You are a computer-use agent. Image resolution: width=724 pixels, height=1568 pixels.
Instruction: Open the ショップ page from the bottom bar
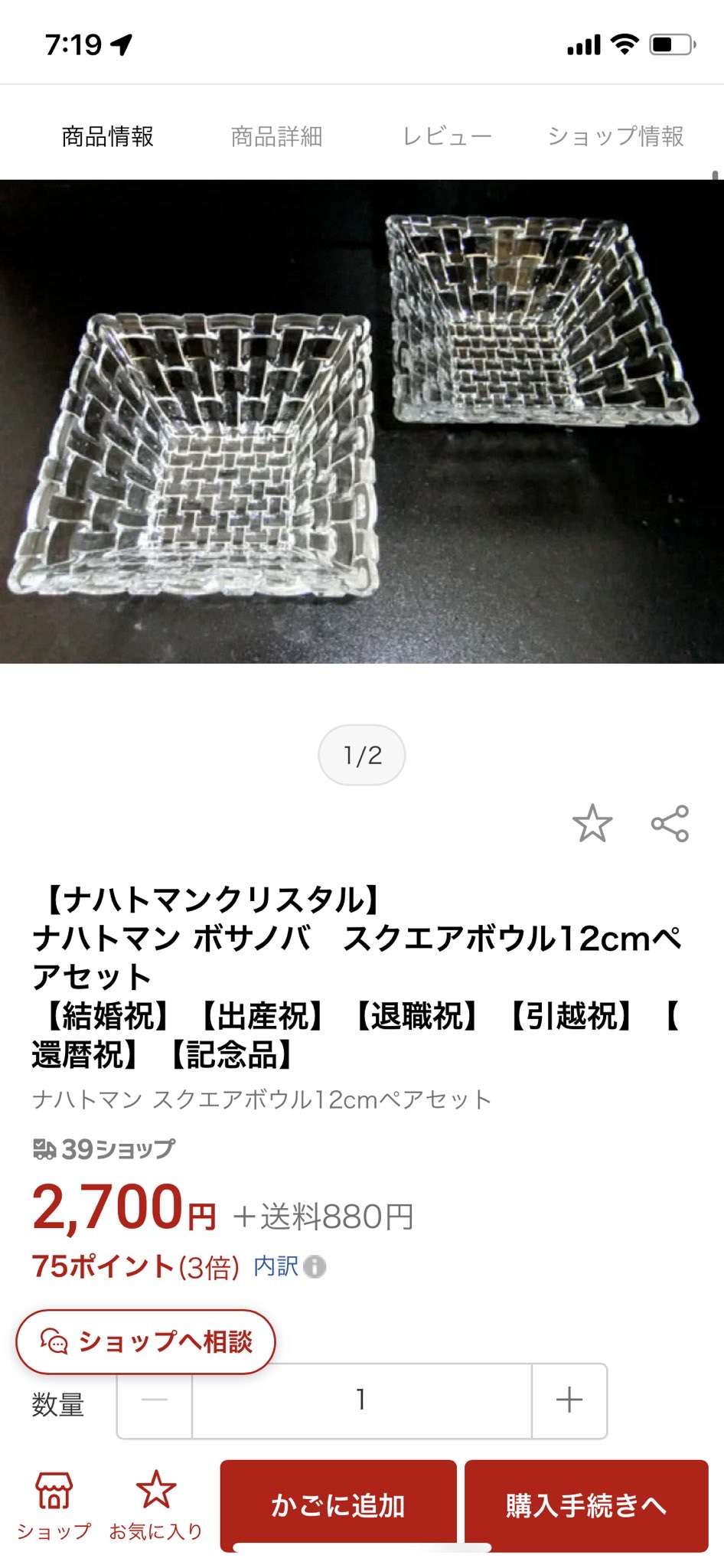[x=54, y=1505]
